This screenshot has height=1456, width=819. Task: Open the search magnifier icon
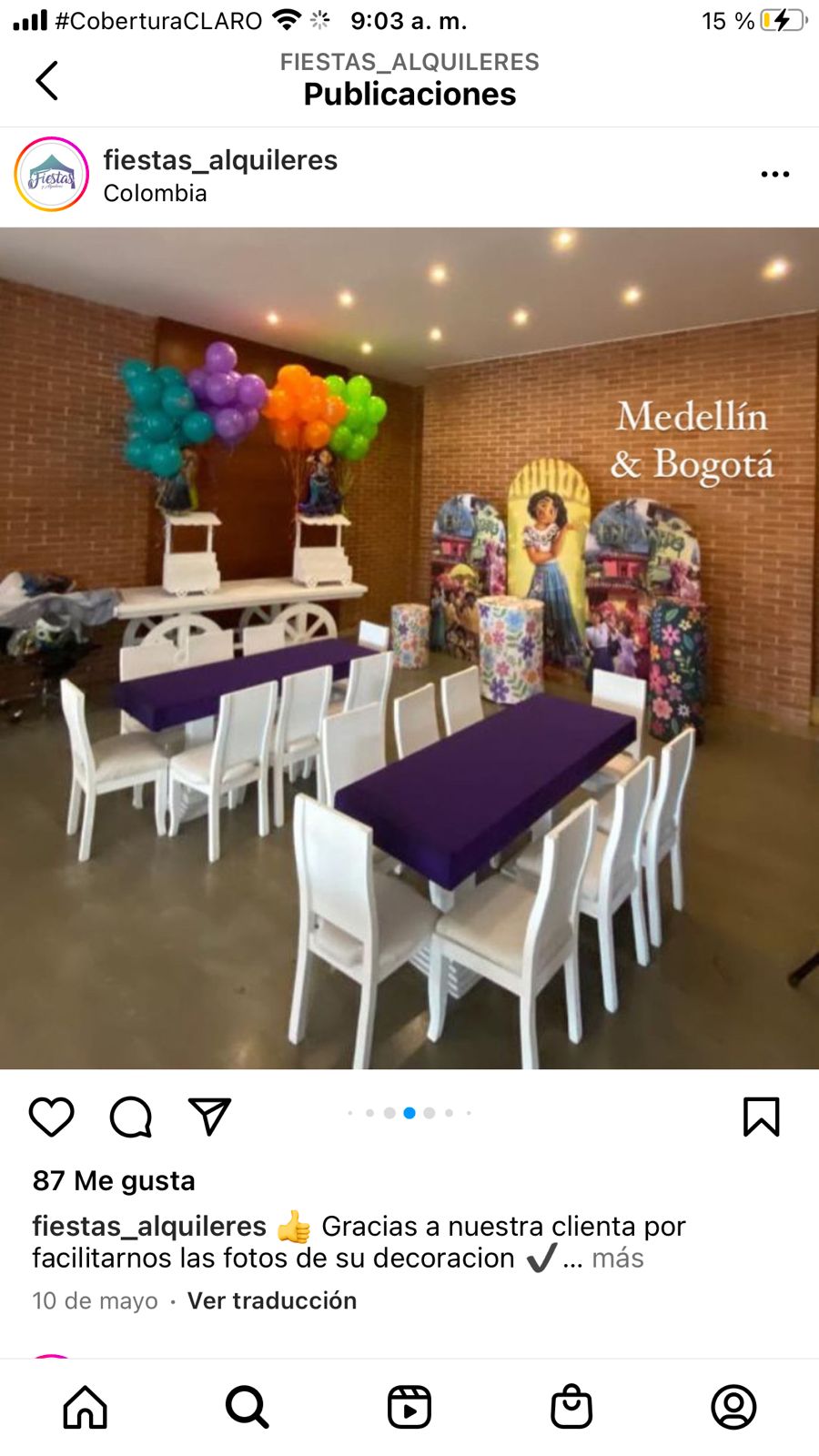247,1406
